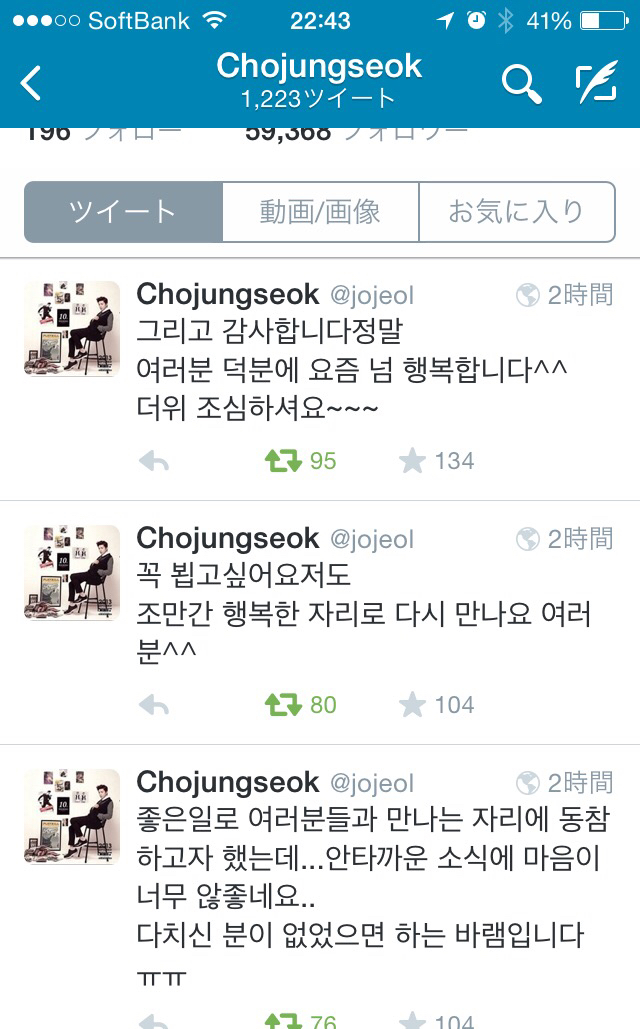Switch to the ツイート tab
640x1029 pixels.
point(122,212)
